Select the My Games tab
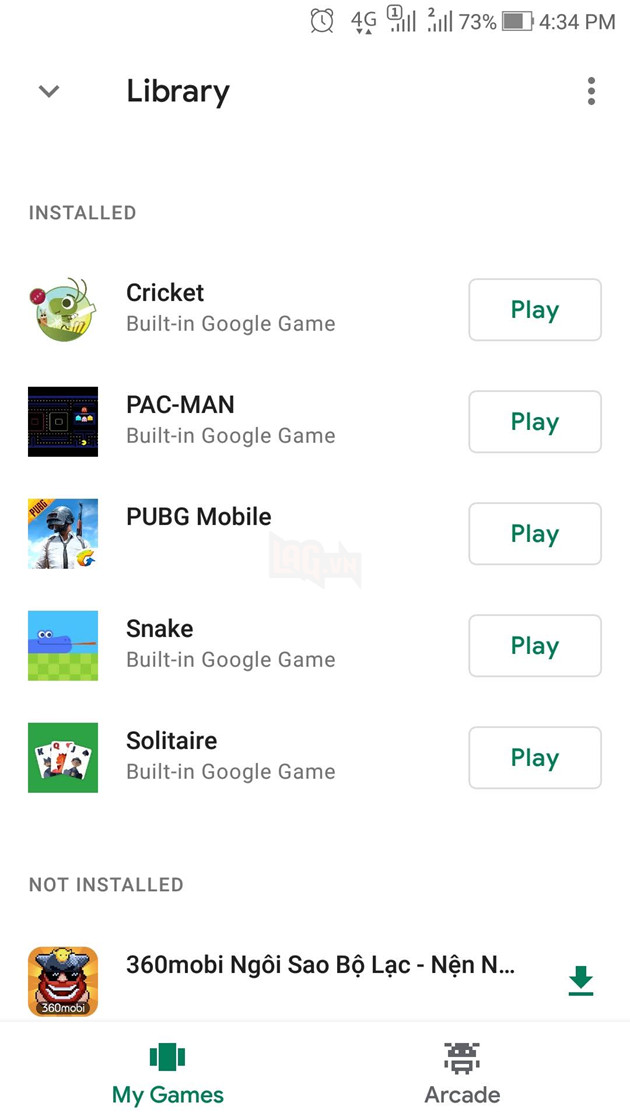Screen dimensions: 630x1120 pos(168,1073)
